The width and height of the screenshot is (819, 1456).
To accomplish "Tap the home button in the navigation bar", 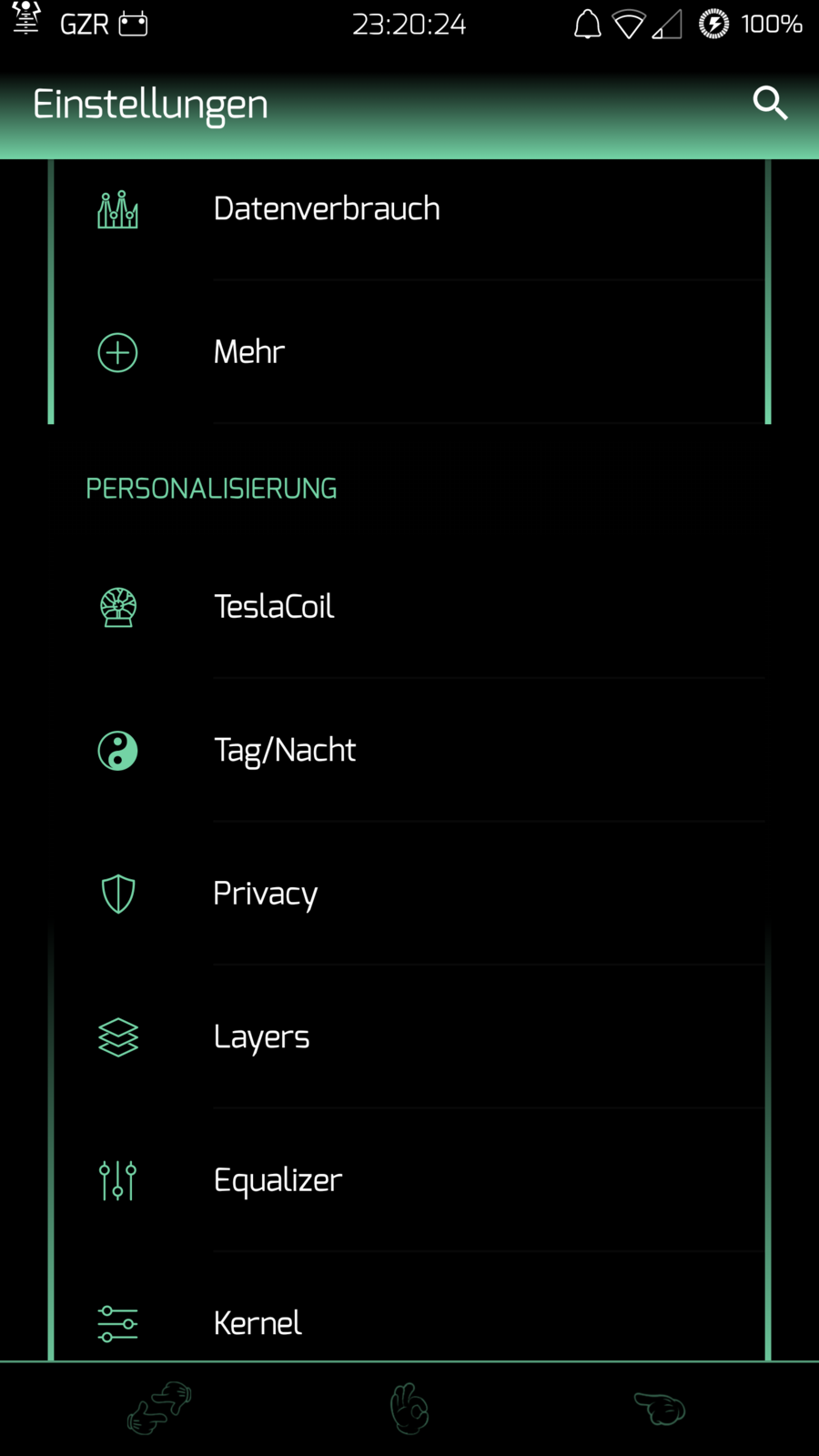I will [409, 1409].
